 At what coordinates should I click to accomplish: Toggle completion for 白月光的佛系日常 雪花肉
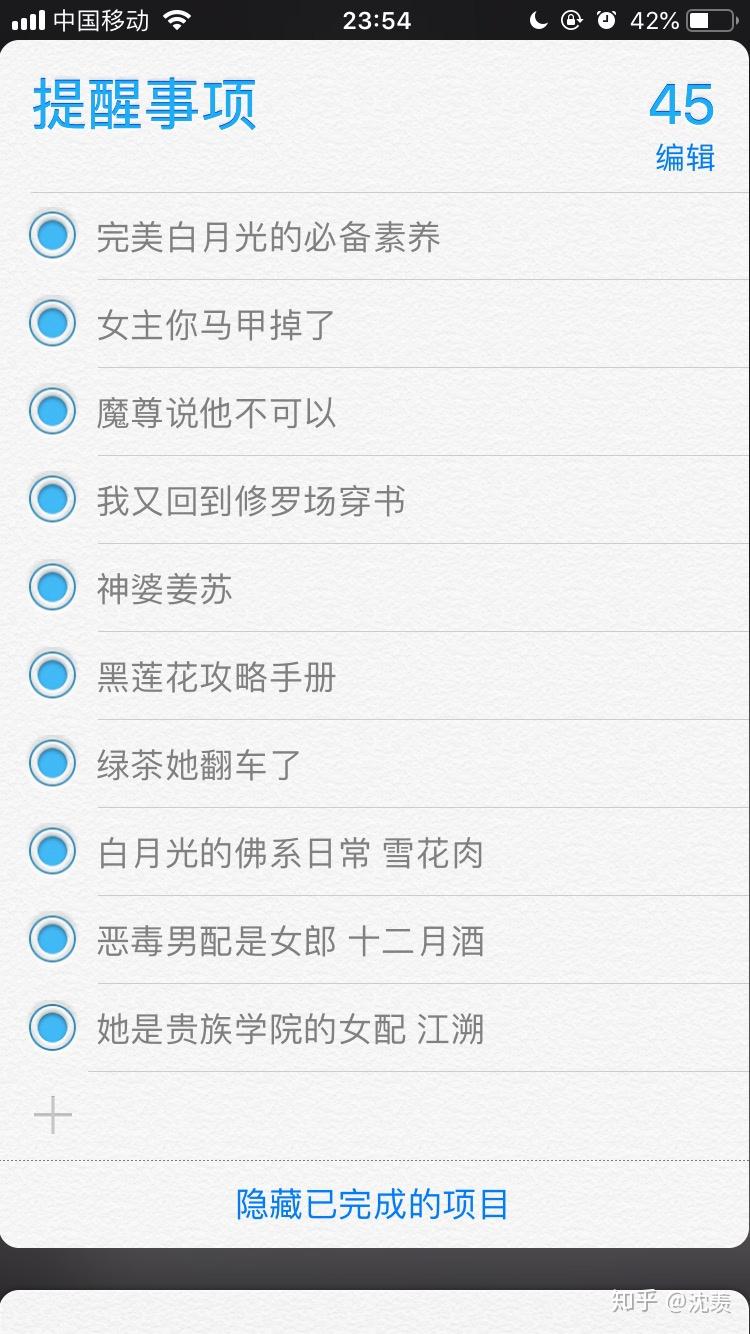52,852
